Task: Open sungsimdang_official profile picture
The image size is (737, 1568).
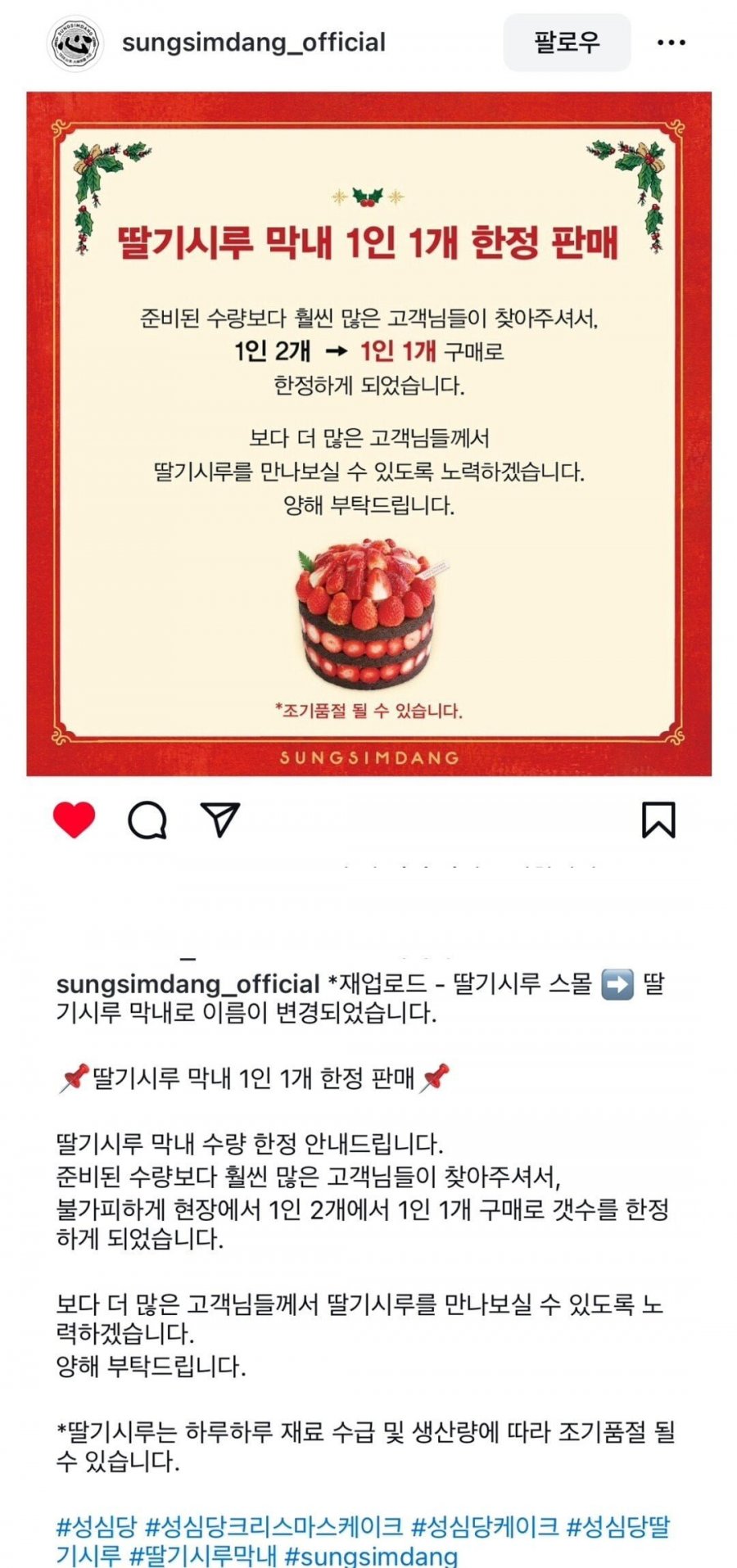Action: point(75,43)
